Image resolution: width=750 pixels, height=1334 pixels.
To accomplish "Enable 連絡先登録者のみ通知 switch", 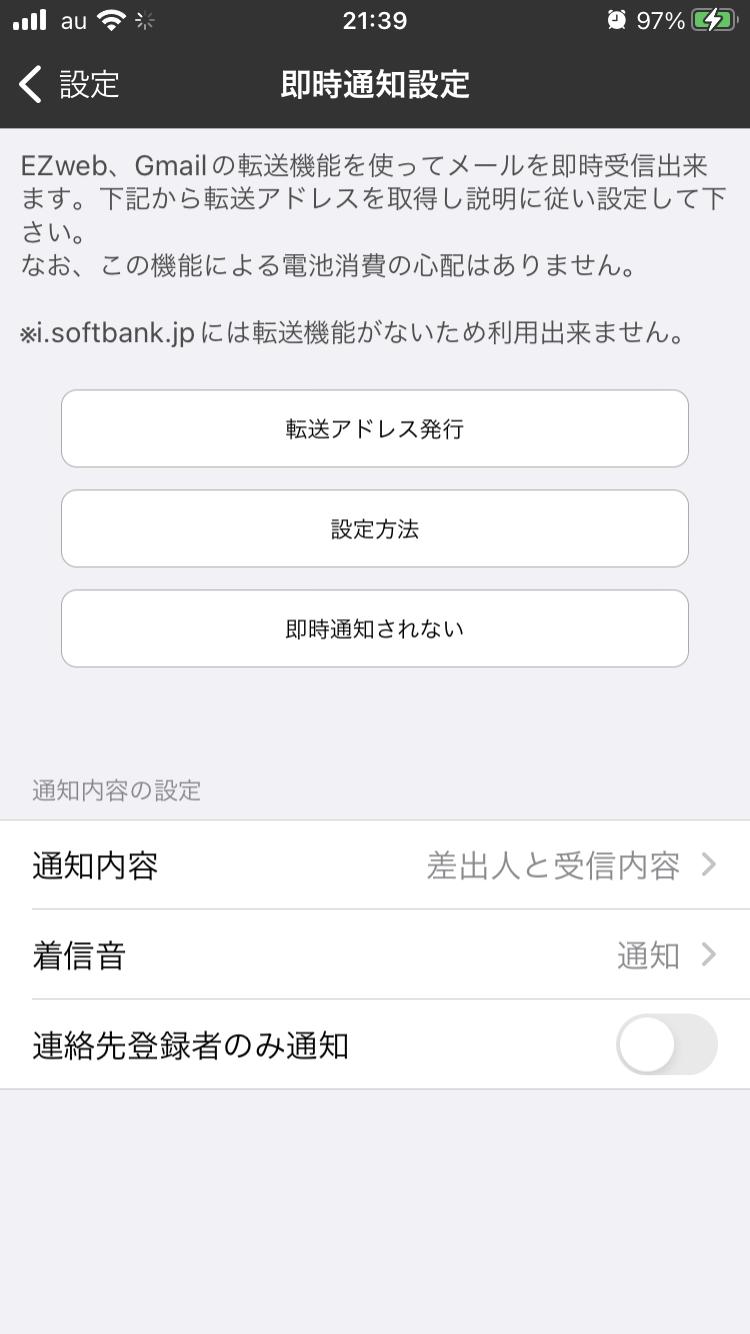I will [667, 1045].
